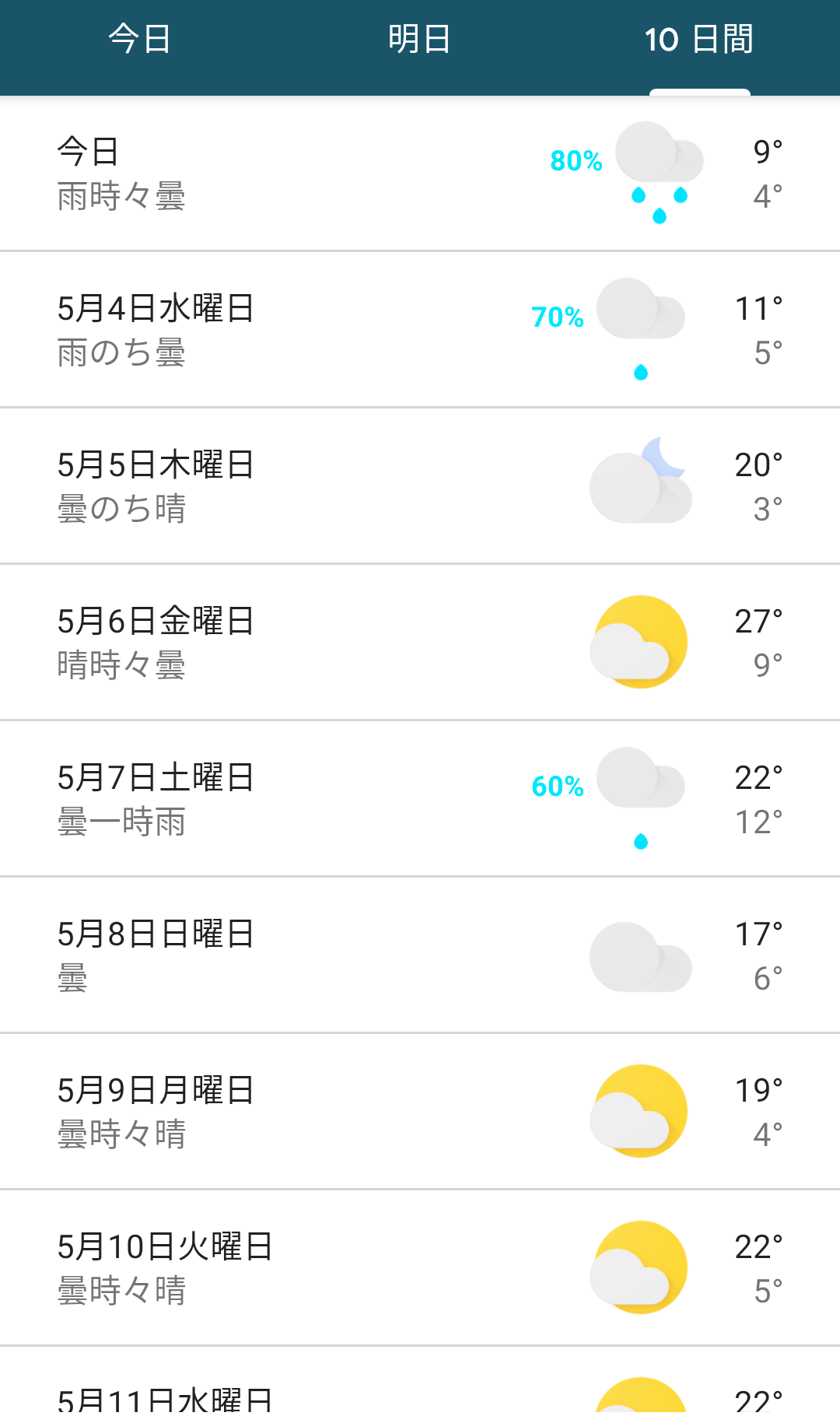The image size is (840, 1416).
Task: Show details for 5月5日木曜日
Action: pos(420,486)
